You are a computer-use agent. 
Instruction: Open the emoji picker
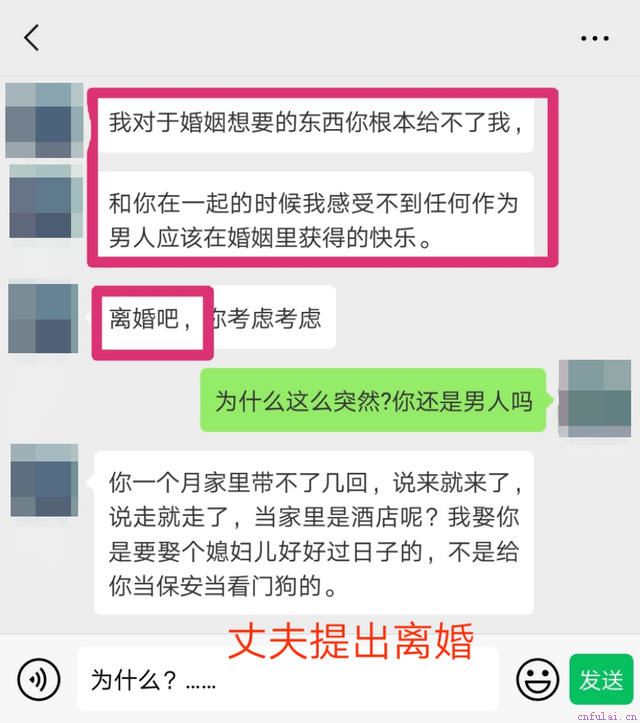coord(537,680)
